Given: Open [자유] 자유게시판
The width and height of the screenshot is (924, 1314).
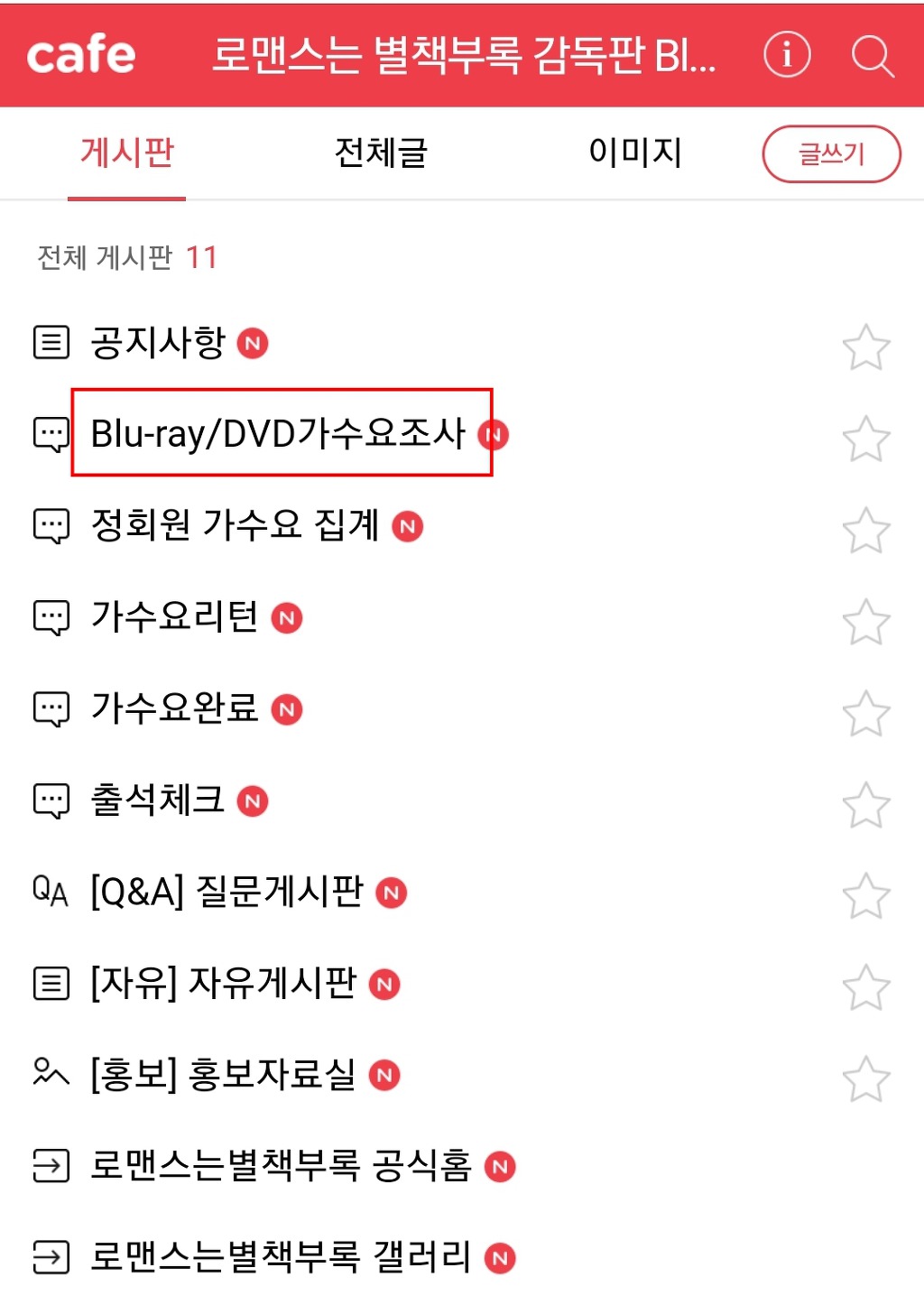Looking at the screenshot, I should 224,983.
